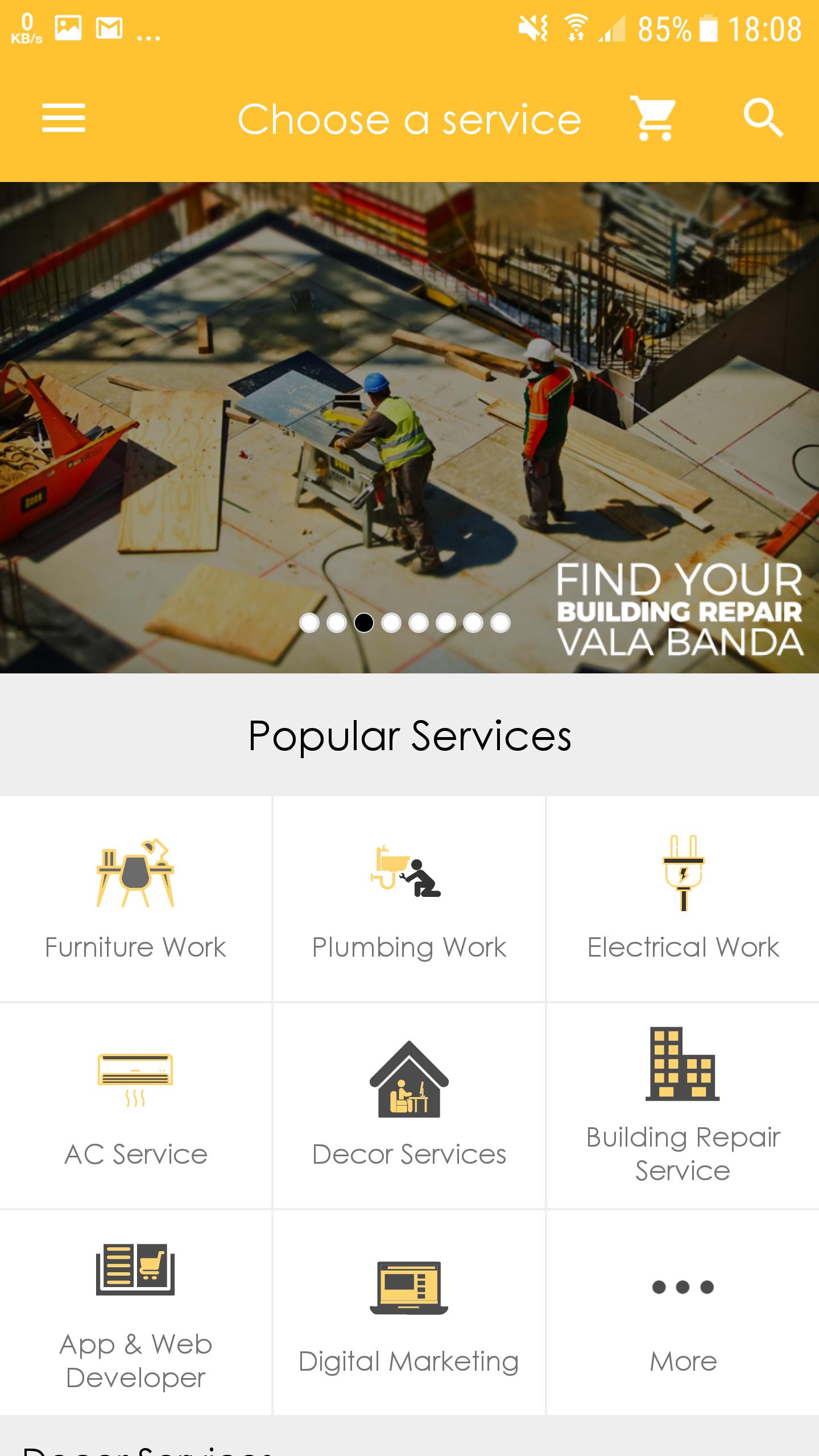Open the search icon

point(763,118)
